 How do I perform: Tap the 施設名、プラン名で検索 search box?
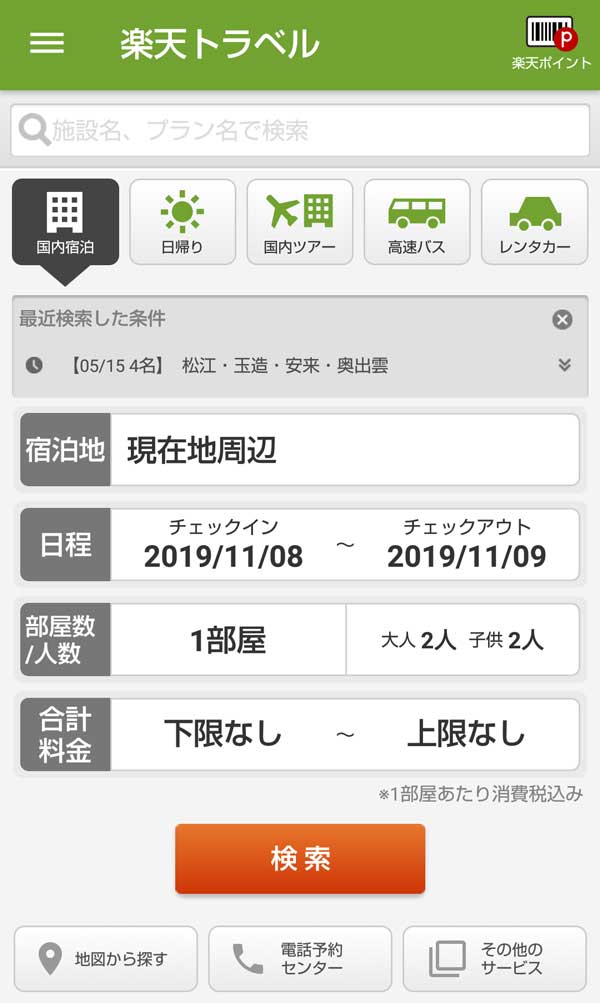[x=300, y=130]
